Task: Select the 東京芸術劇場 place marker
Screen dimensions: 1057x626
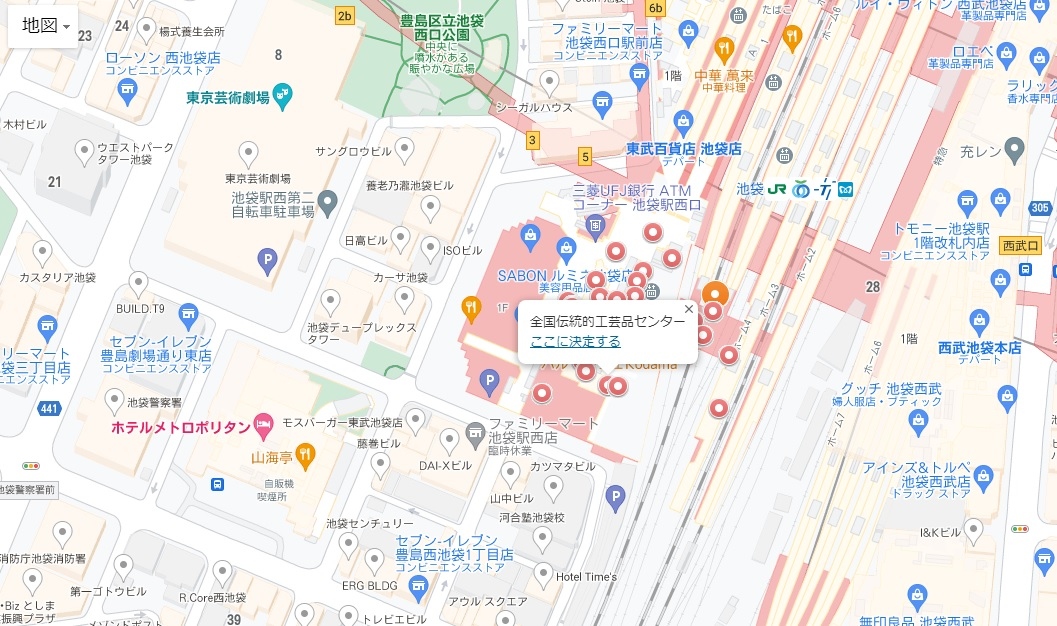Action: pos(283,95)
